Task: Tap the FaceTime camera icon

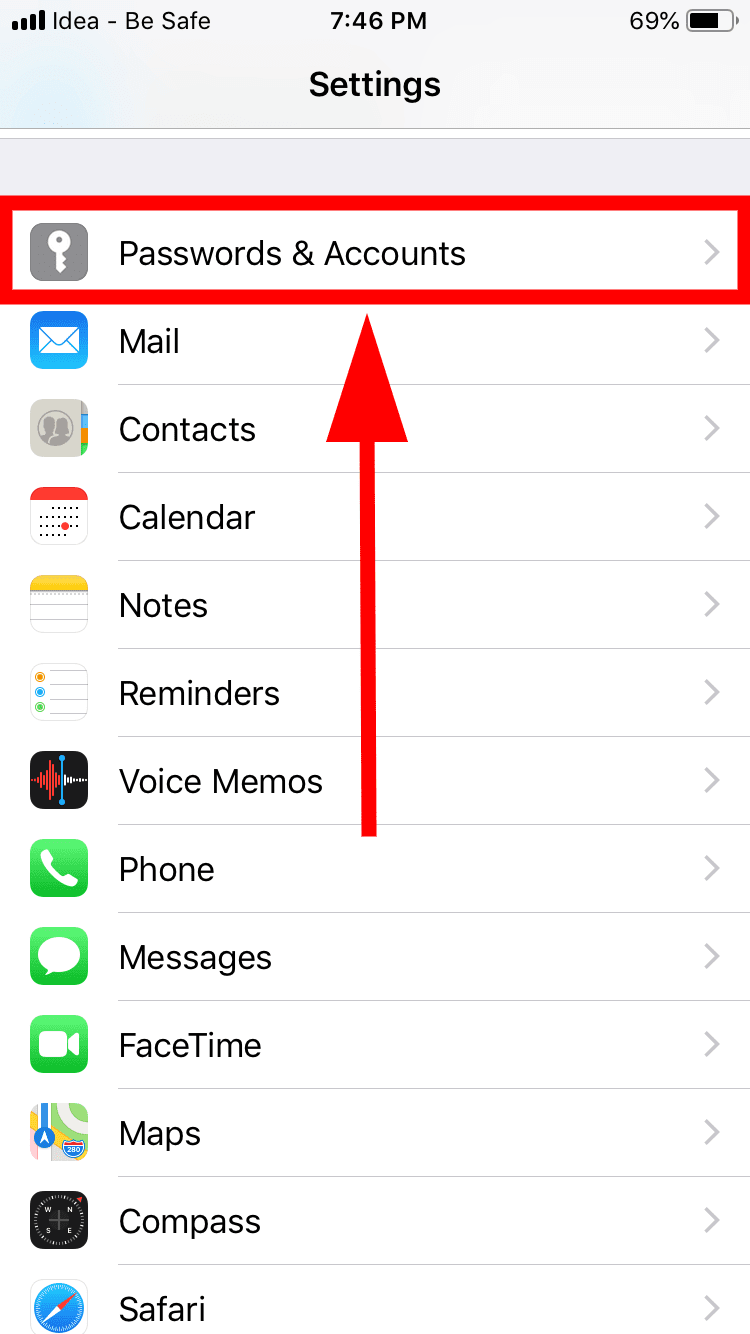Action: [x=58, y=1044]
